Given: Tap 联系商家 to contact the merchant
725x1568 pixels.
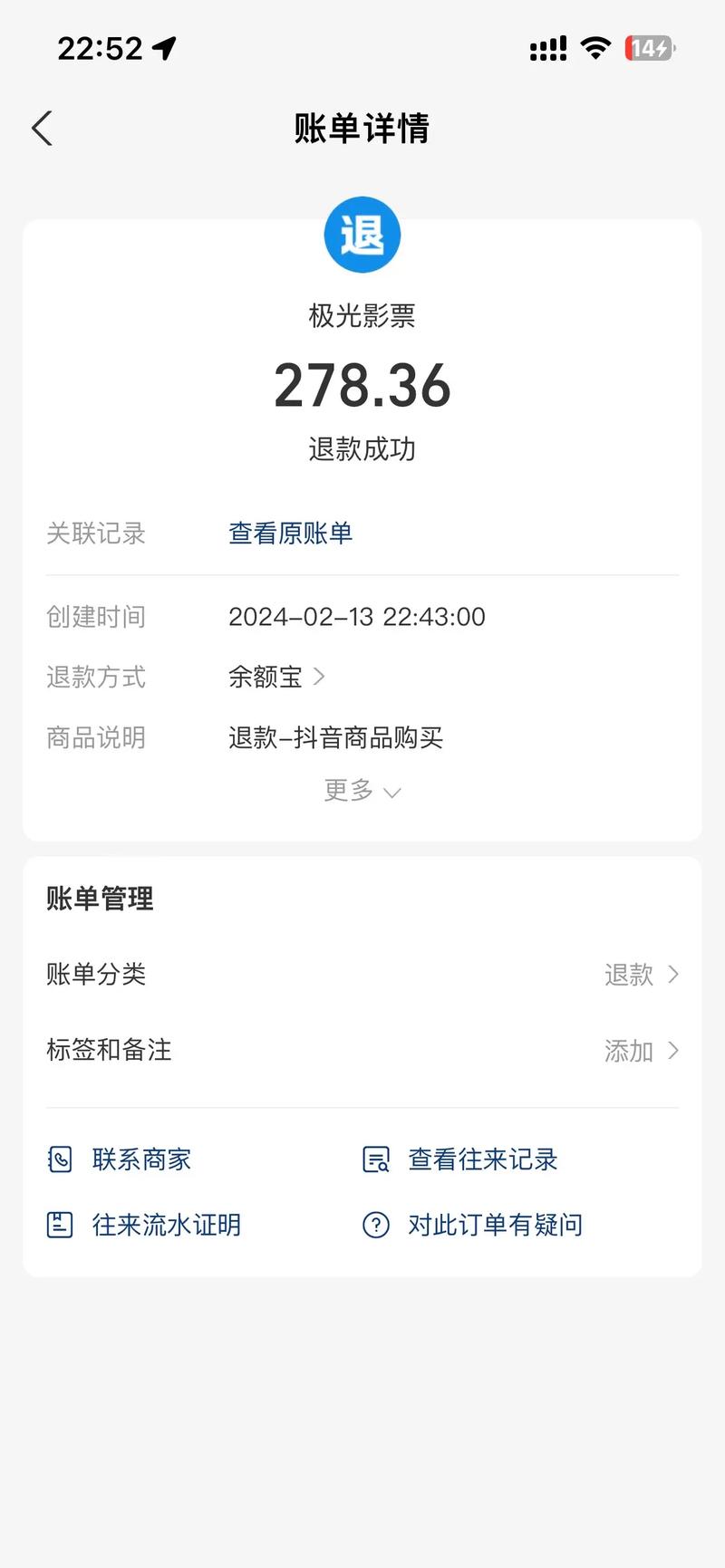Looking at the screenshot, I should click(x=142, y=1159).
